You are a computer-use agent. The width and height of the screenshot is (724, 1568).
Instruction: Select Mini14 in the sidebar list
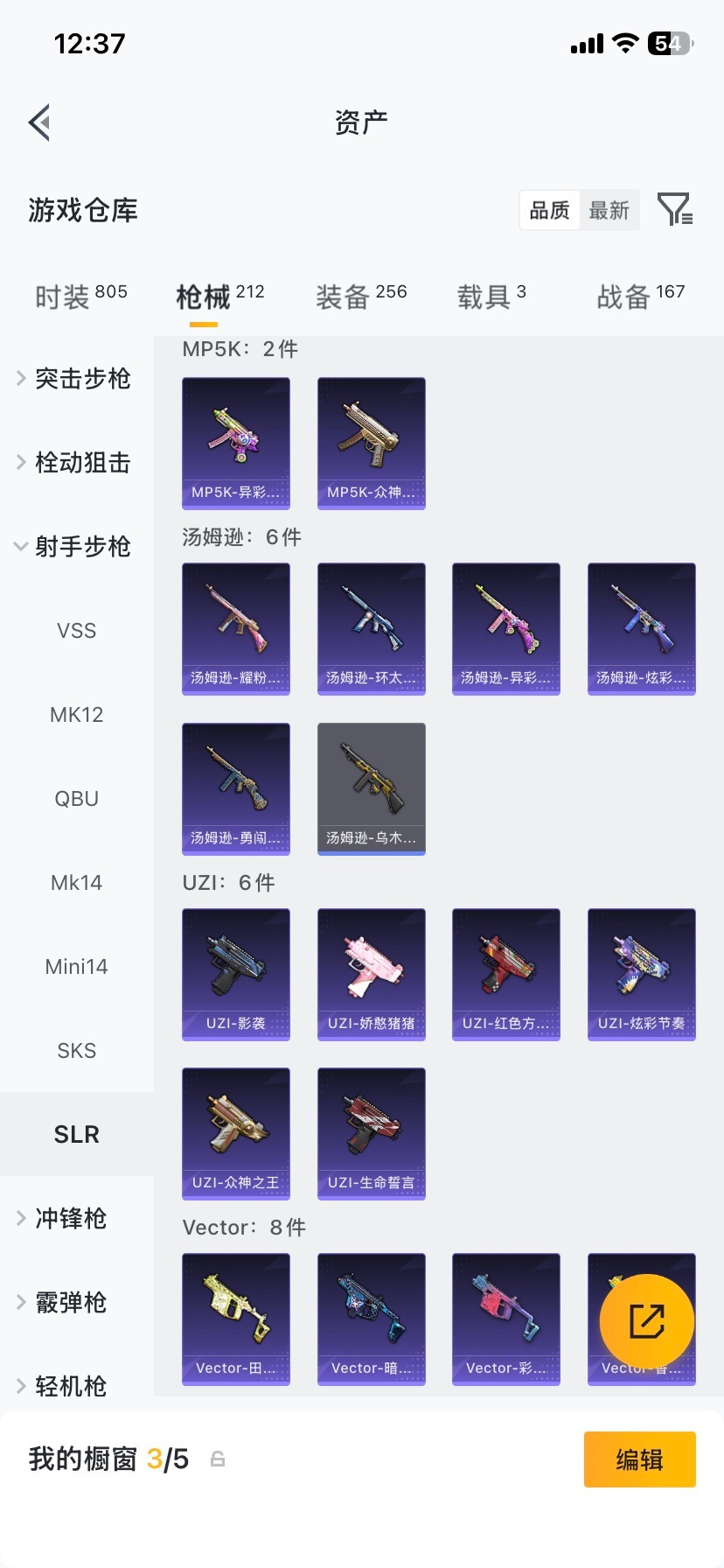click(76, 966)
